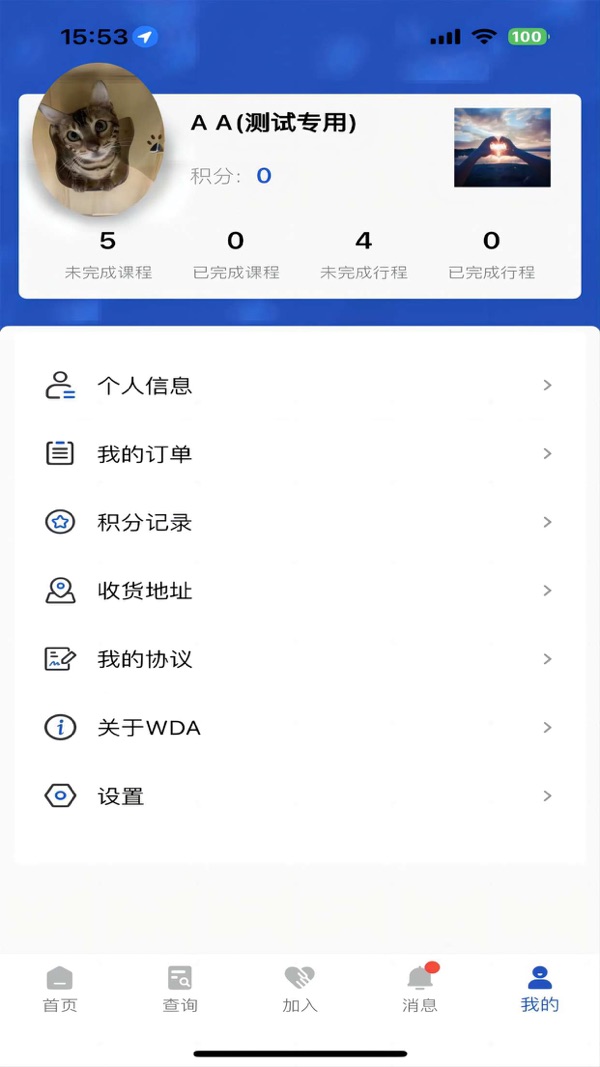Select the 我的 profile tab
This screenshot has width=600, height=1067.
[x=540, y=990]
